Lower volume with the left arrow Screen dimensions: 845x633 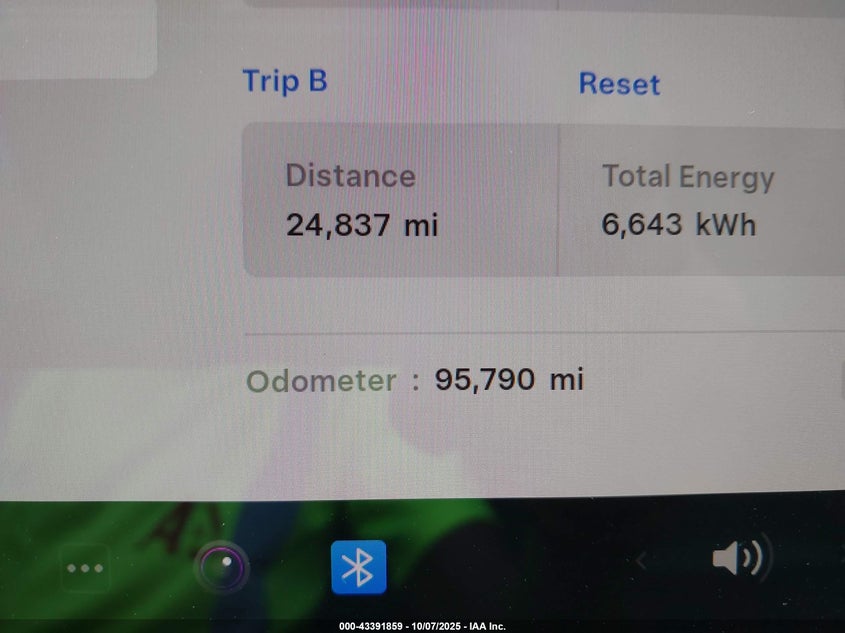[641, 561]
